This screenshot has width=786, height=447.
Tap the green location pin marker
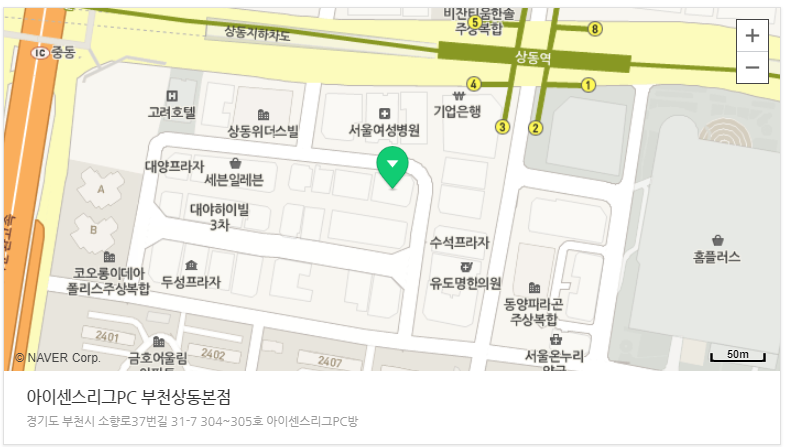(x=392, y=167)
